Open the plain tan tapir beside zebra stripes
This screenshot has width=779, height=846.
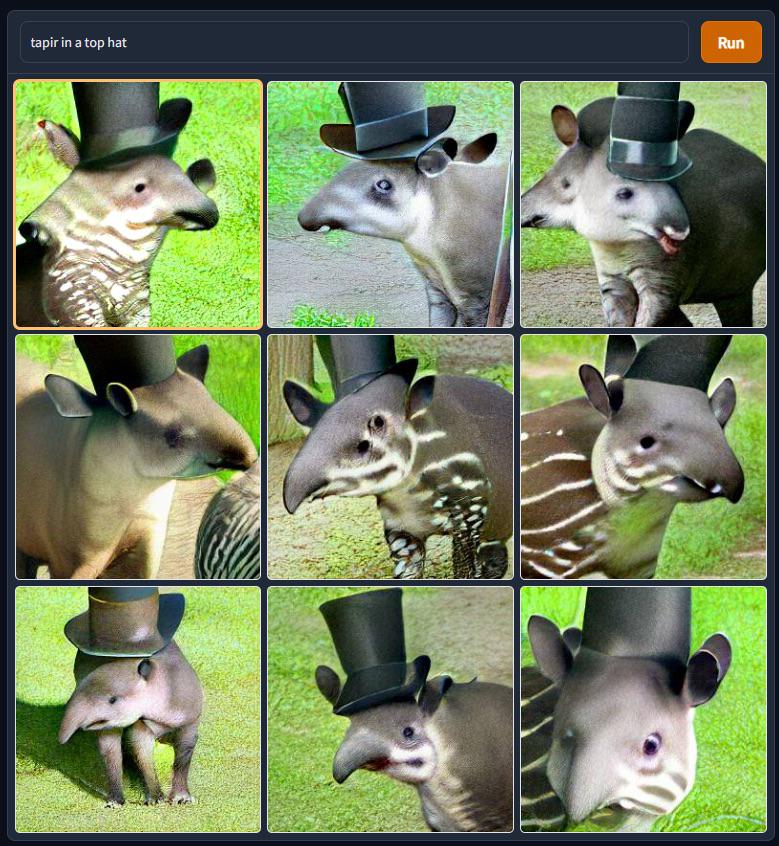(x=138, y=457)
